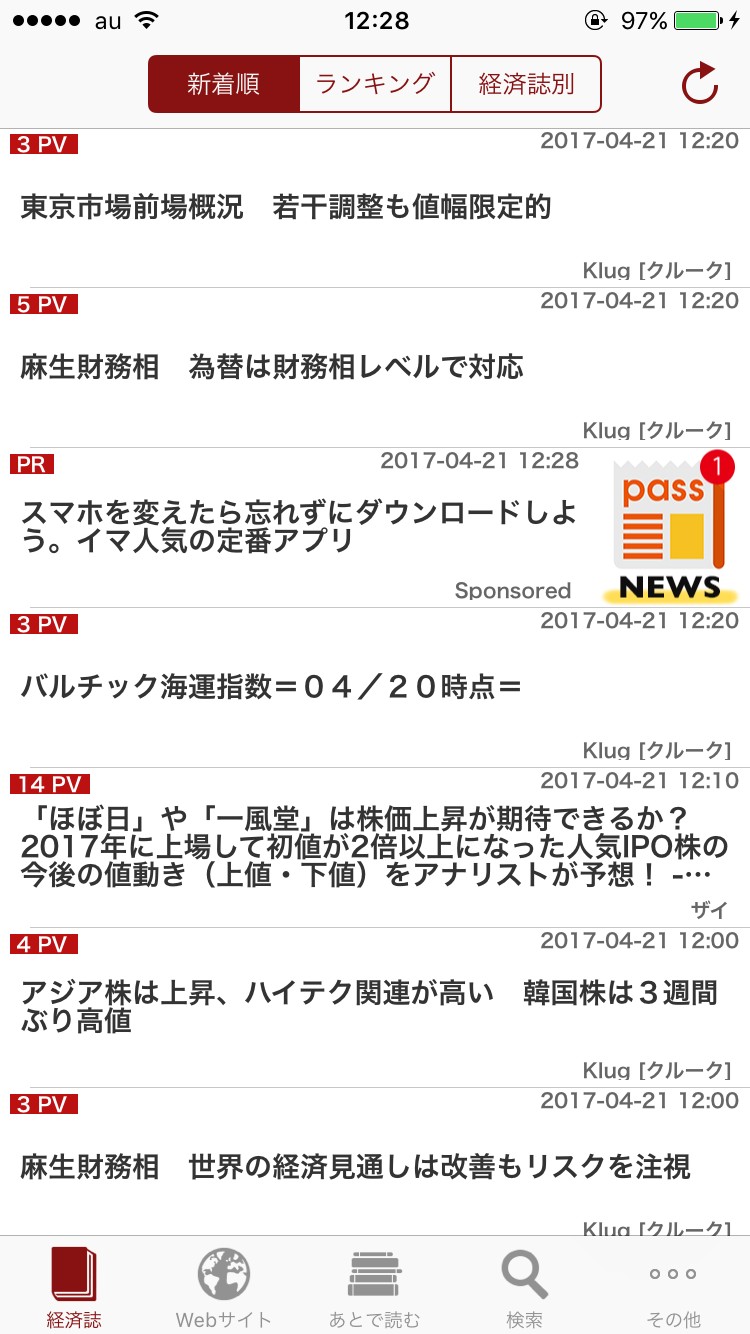
Task: Open the その他 tab
Action: tap(673, 1287)
